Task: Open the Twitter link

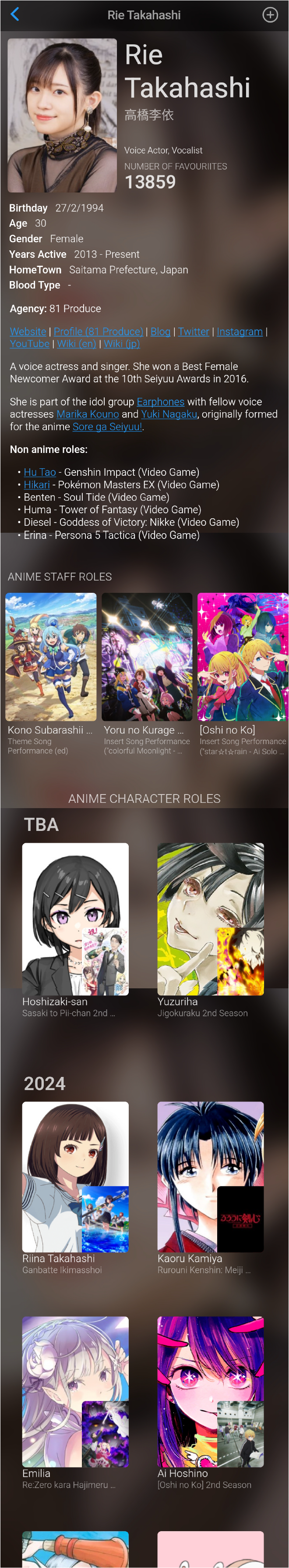Action: click(x=194, y=332)
